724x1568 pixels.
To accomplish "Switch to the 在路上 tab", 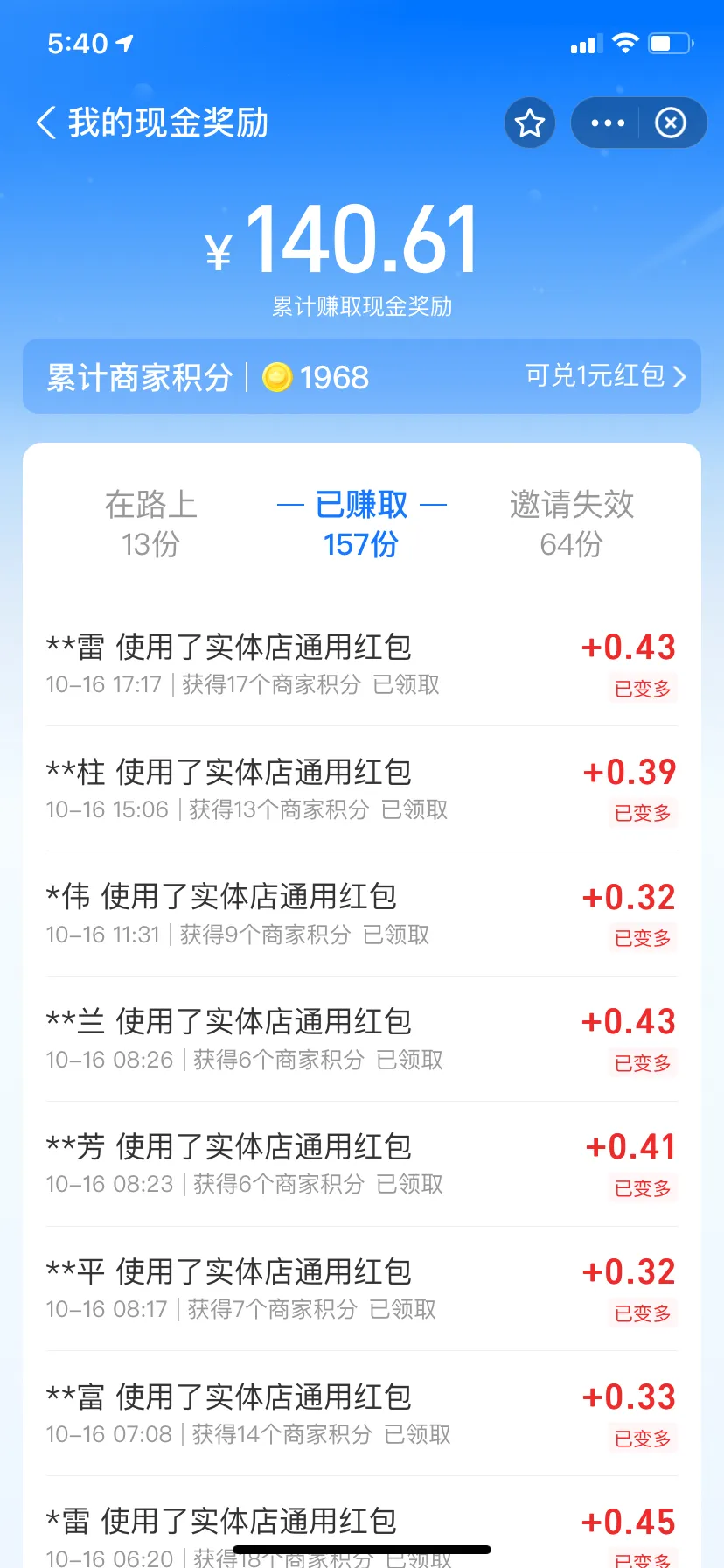I will pyautogui.click(x=150, y=522).
